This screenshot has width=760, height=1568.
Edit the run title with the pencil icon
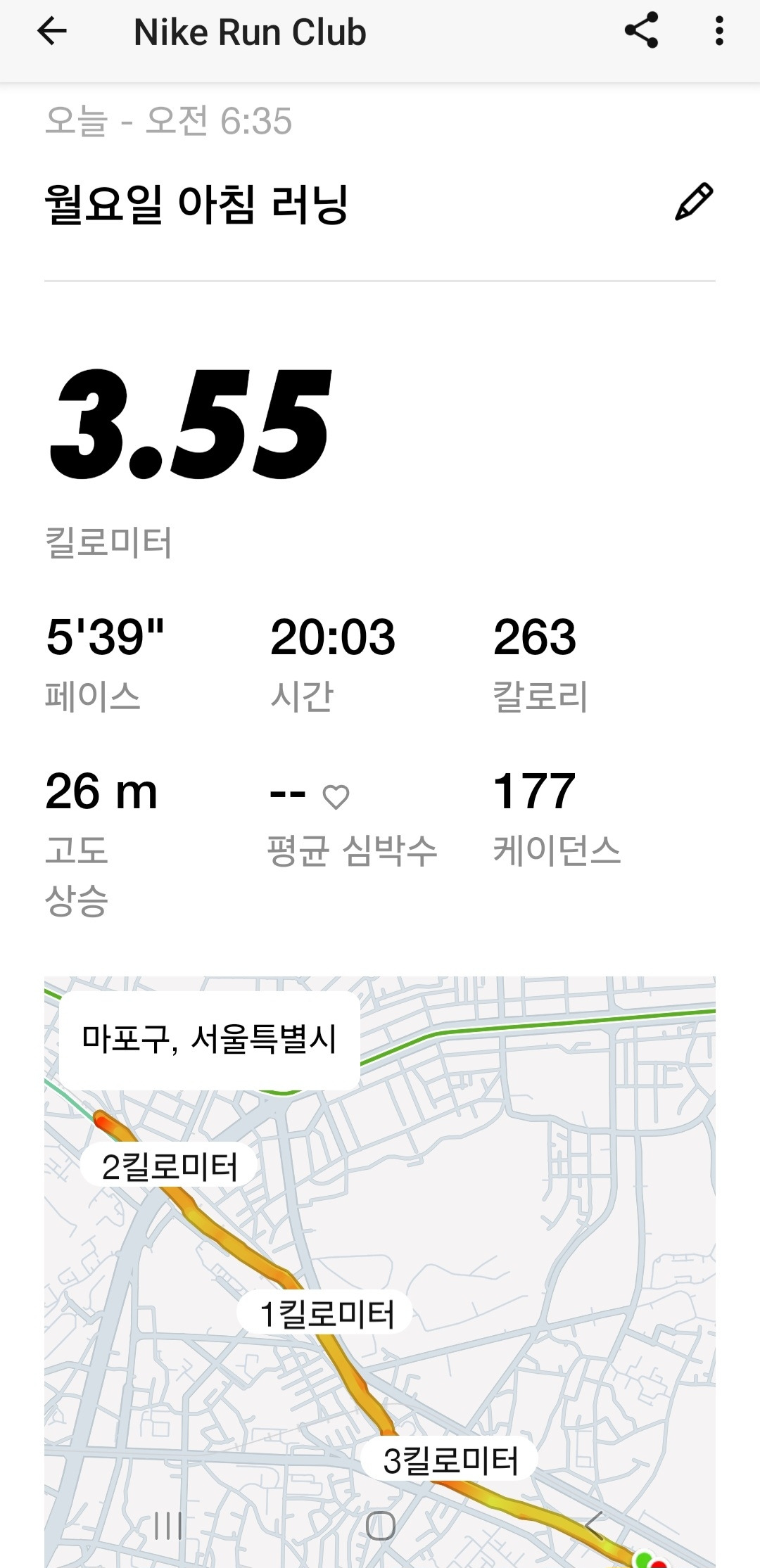coord(694,202)
